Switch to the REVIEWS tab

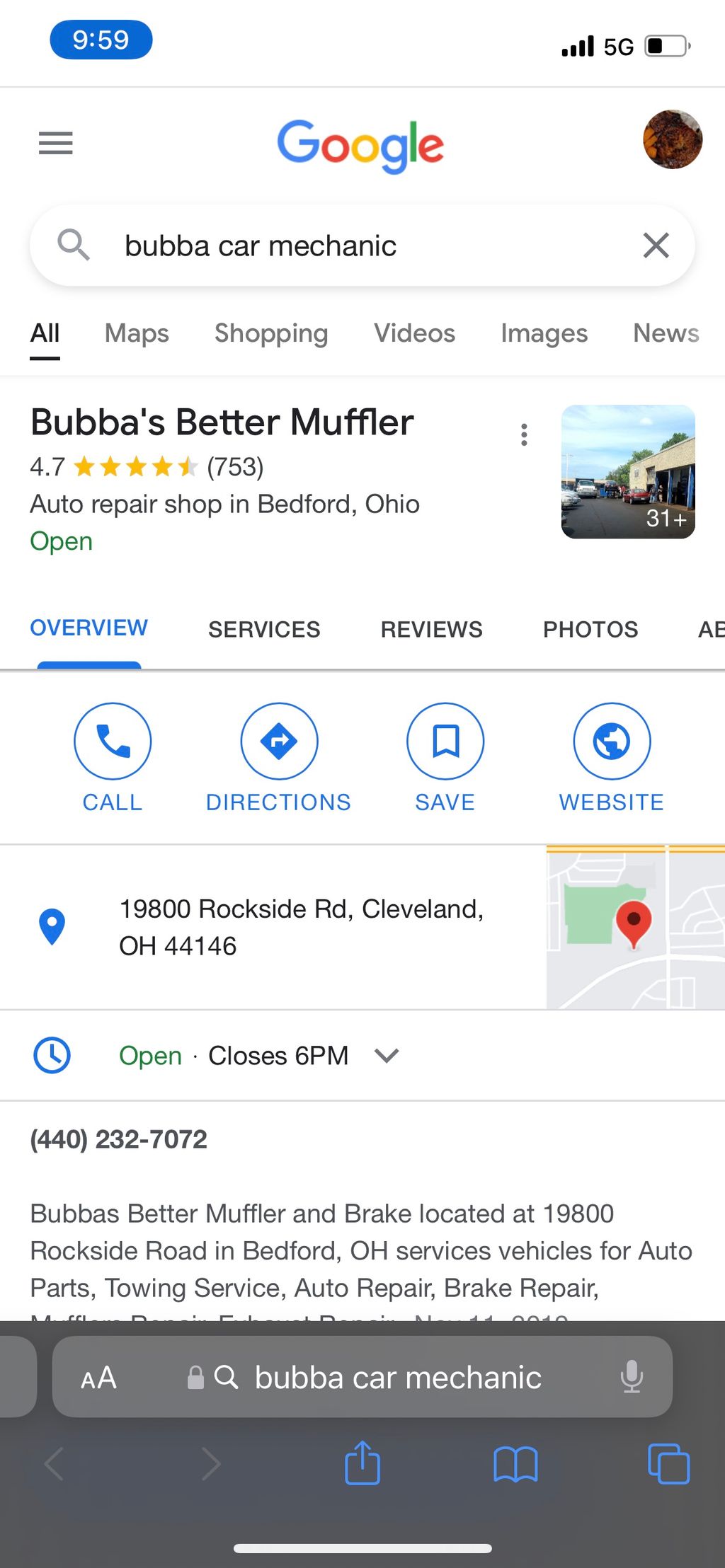[431, 629]
